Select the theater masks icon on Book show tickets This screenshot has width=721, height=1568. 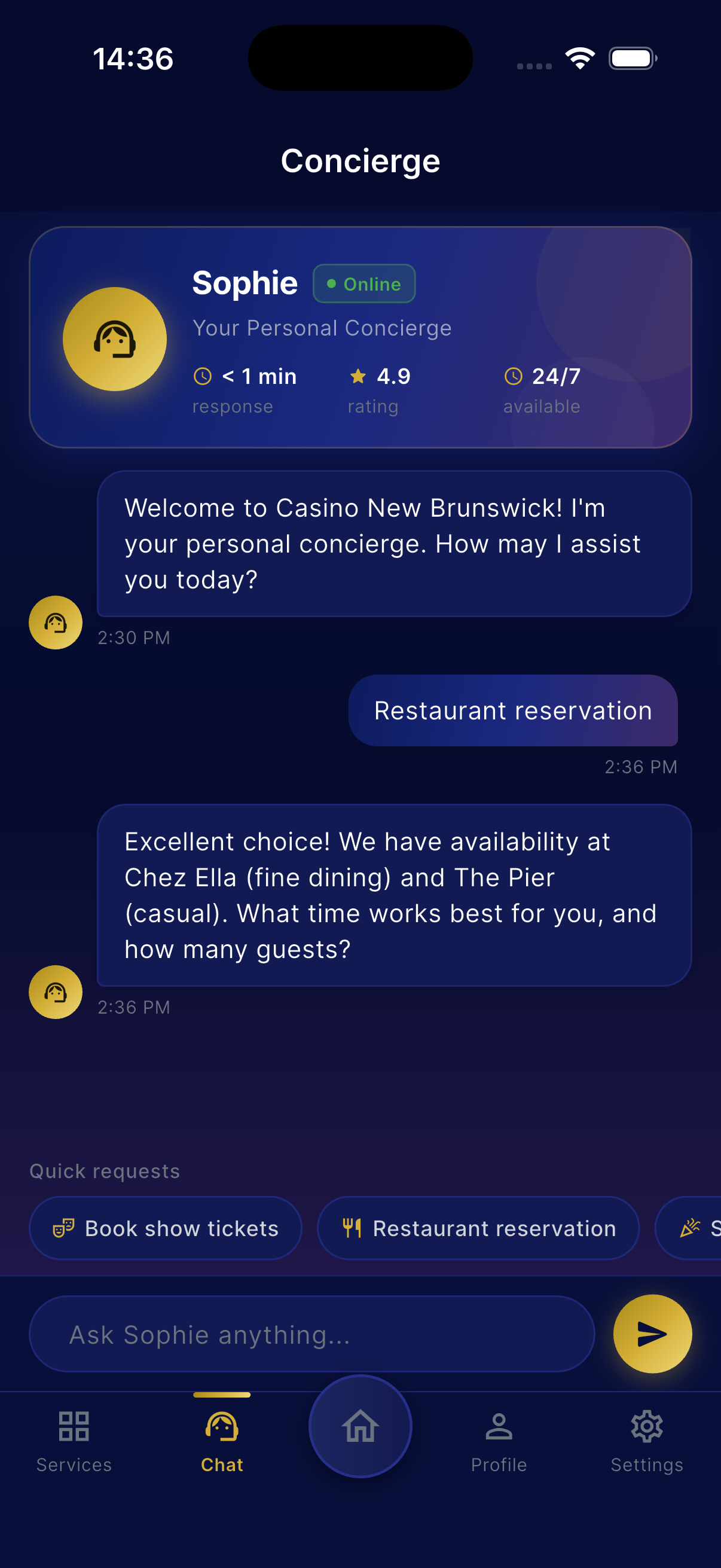(63, 1228)
